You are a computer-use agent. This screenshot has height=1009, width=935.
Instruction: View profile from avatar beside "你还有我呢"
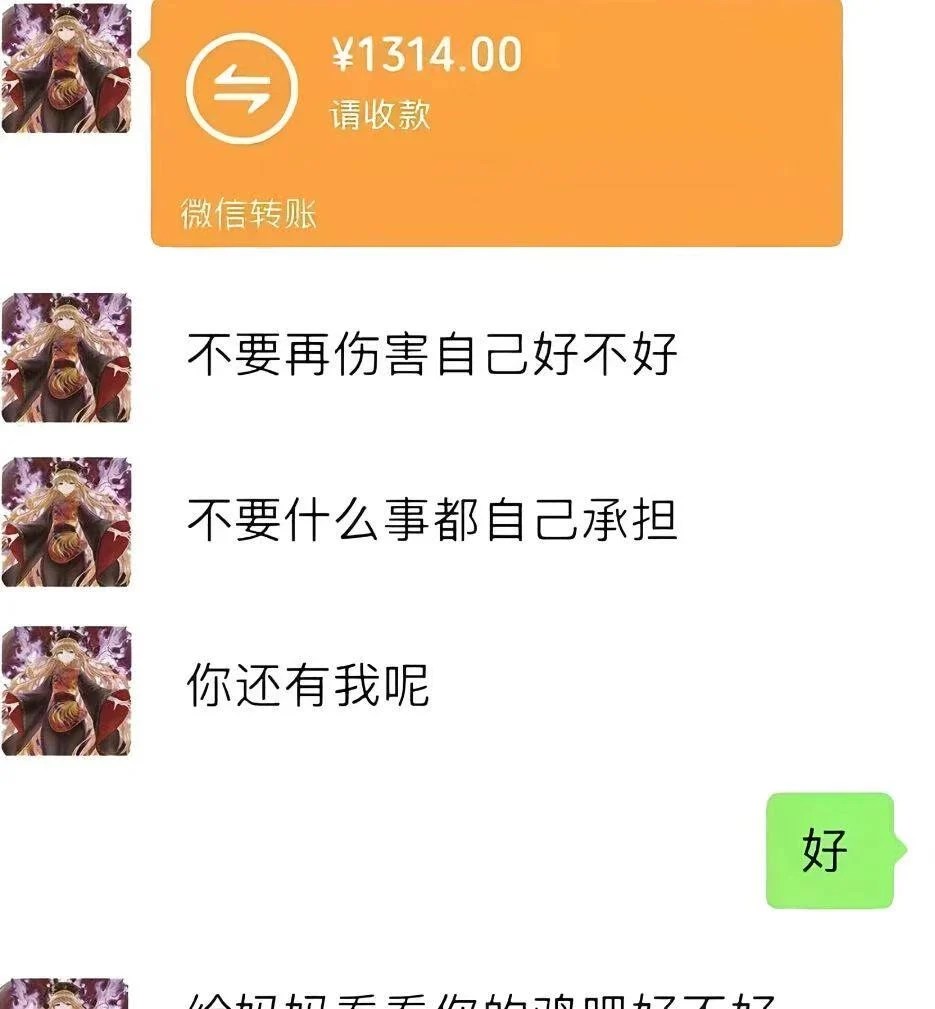(x=66, y=690)
